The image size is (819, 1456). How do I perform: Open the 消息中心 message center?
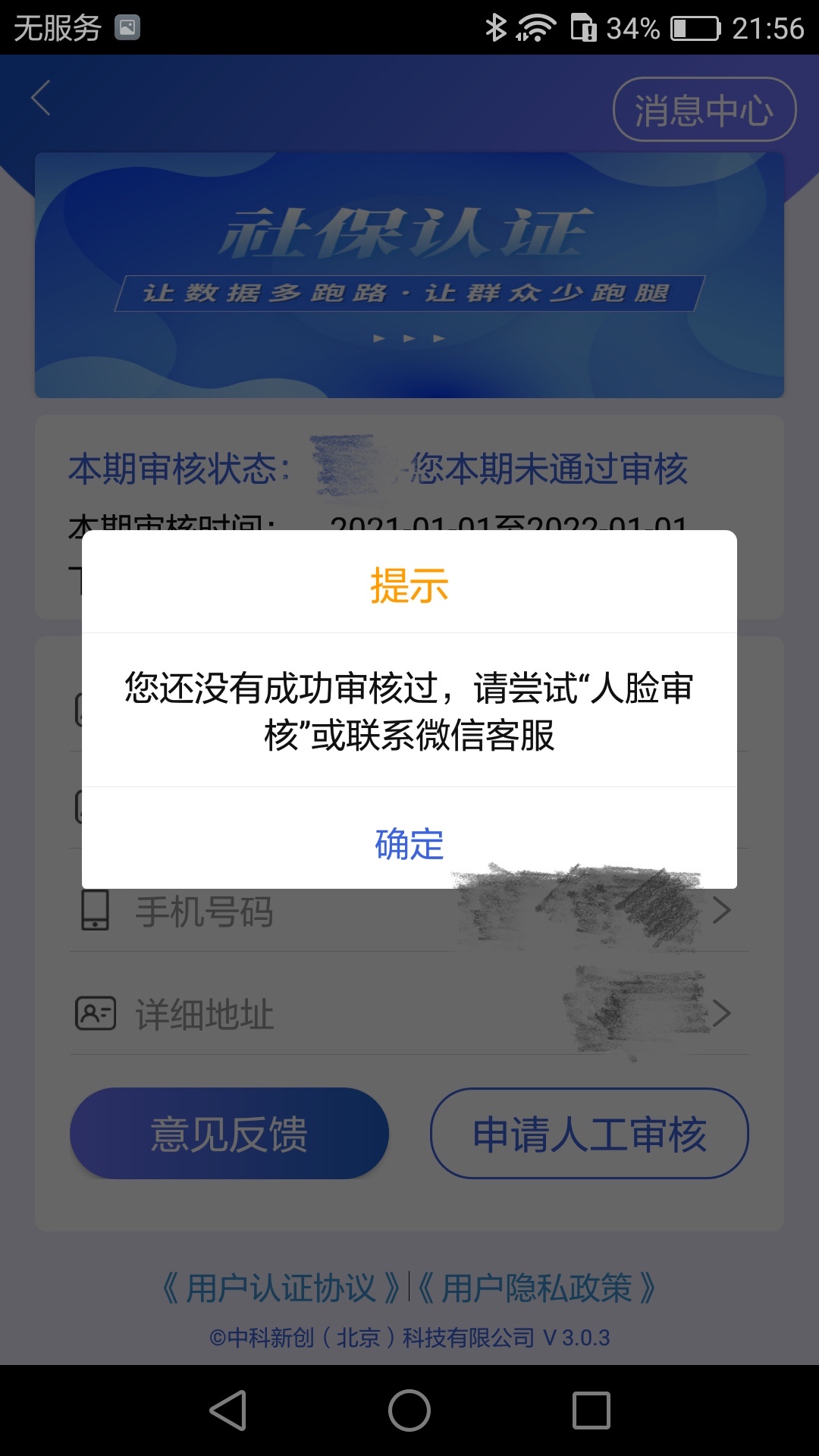point(704,110)
